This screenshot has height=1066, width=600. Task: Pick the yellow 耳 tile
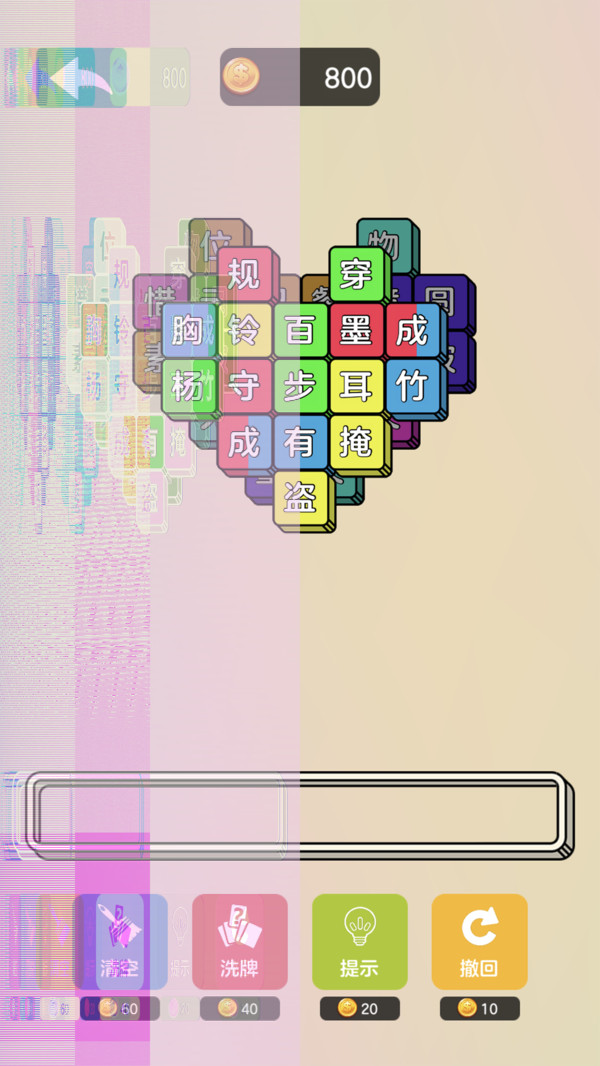(356, 386)
